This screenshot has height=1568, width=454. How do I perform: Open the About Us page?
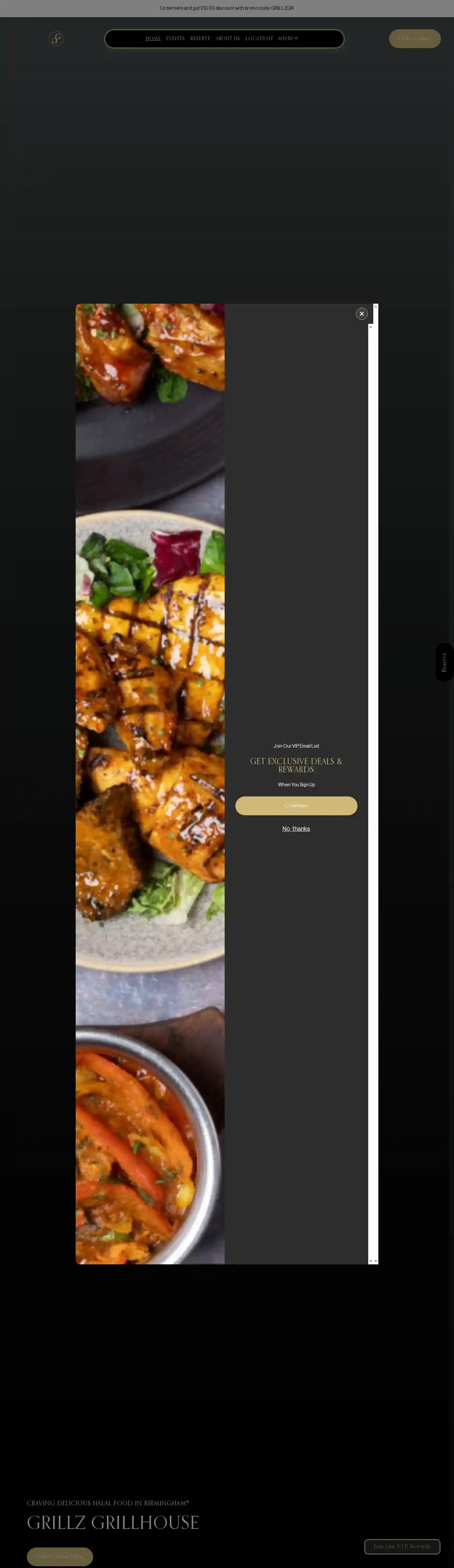[227, 38]
